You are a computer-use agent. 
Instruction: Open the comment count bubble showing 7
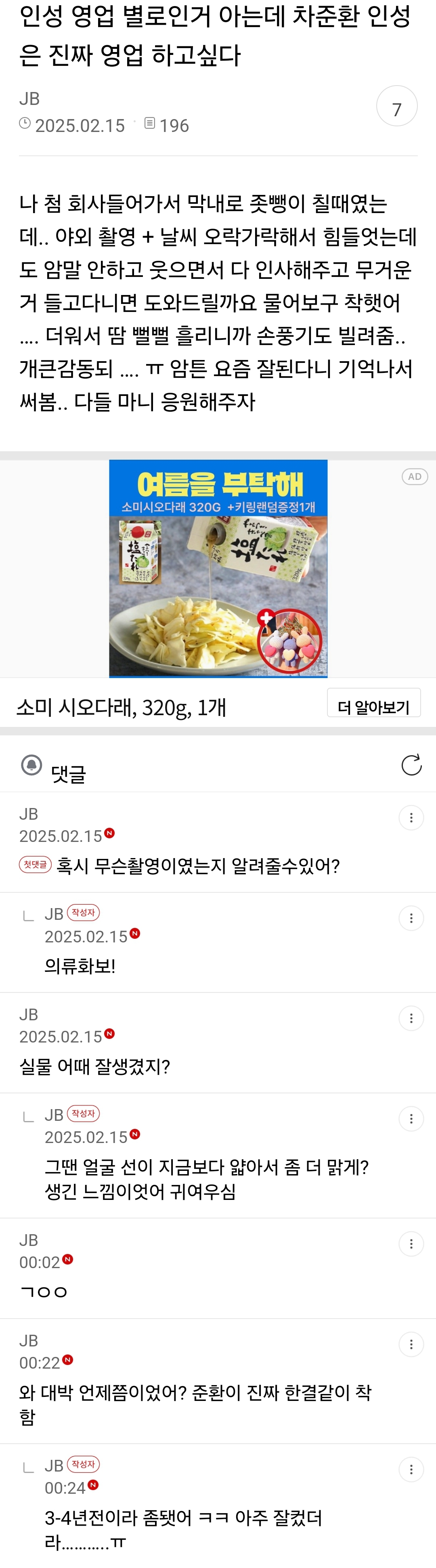396,107
